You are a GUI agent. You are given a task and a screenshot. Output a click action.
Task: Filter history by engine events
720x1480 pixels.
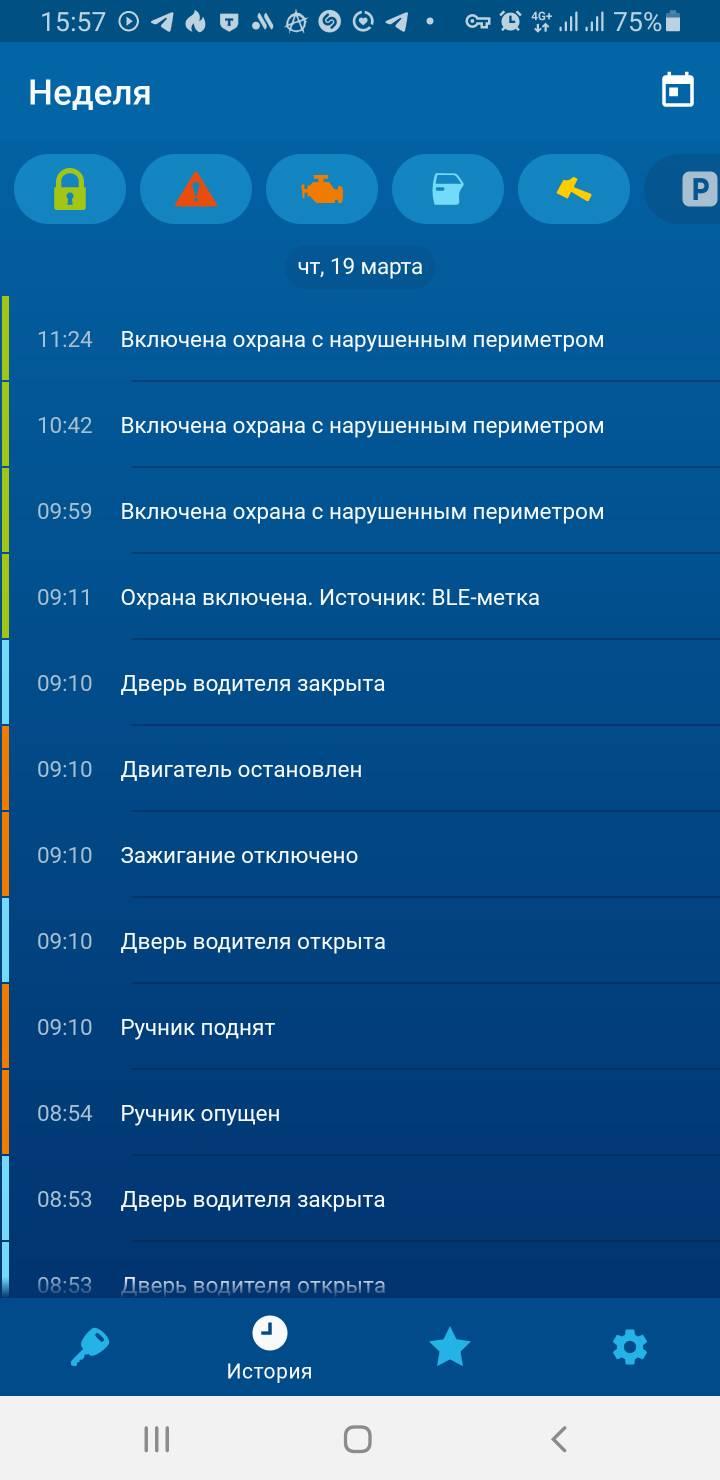point(322,189)
